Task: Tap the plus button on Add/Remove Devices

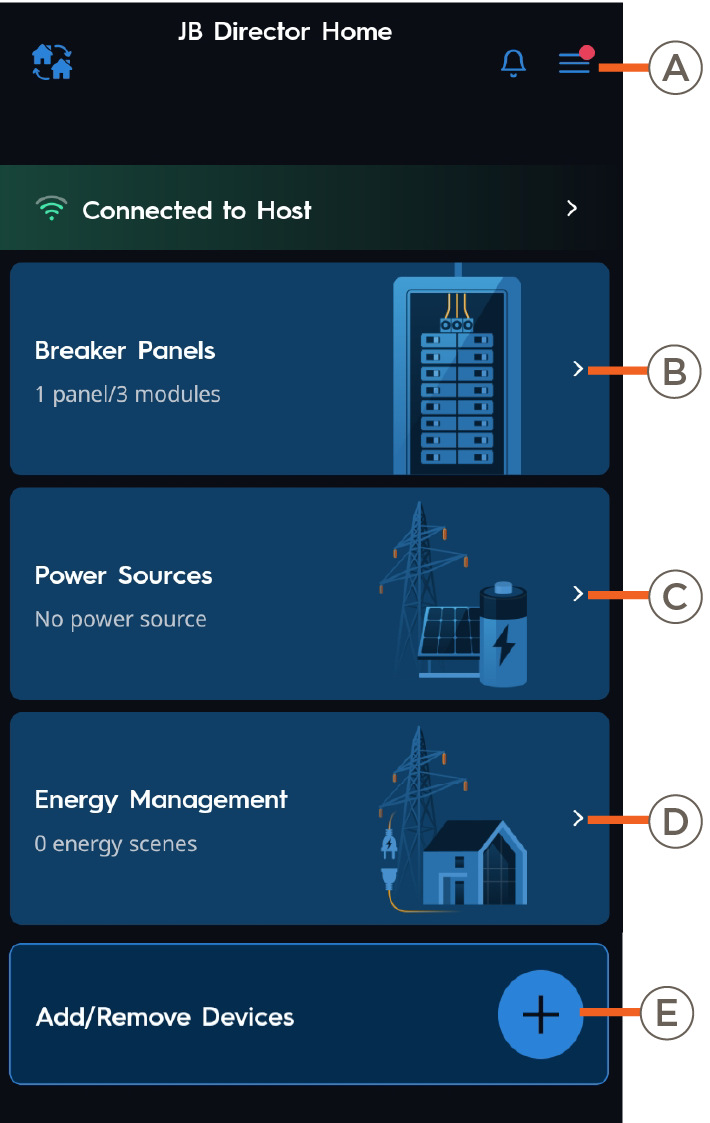Action: [x=540, y=1015]
